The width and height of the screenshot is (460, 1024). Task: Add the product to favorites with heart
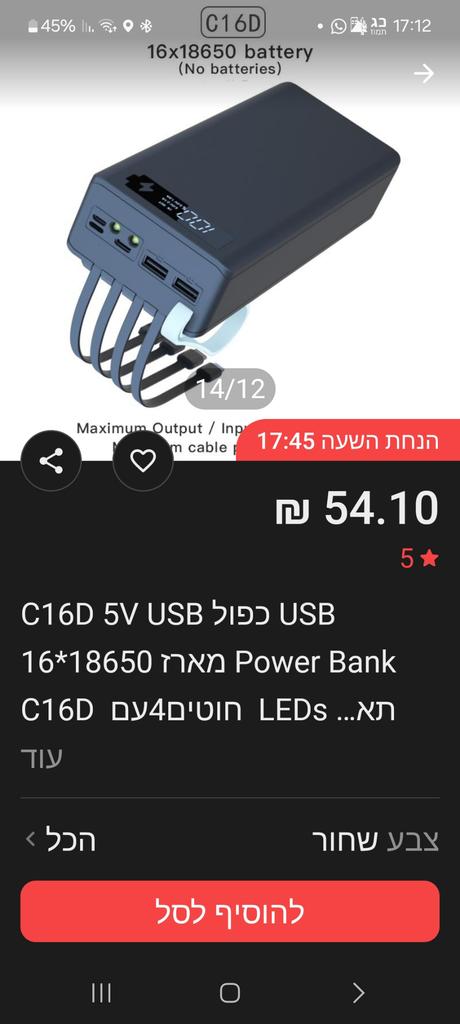click(142, 461)
